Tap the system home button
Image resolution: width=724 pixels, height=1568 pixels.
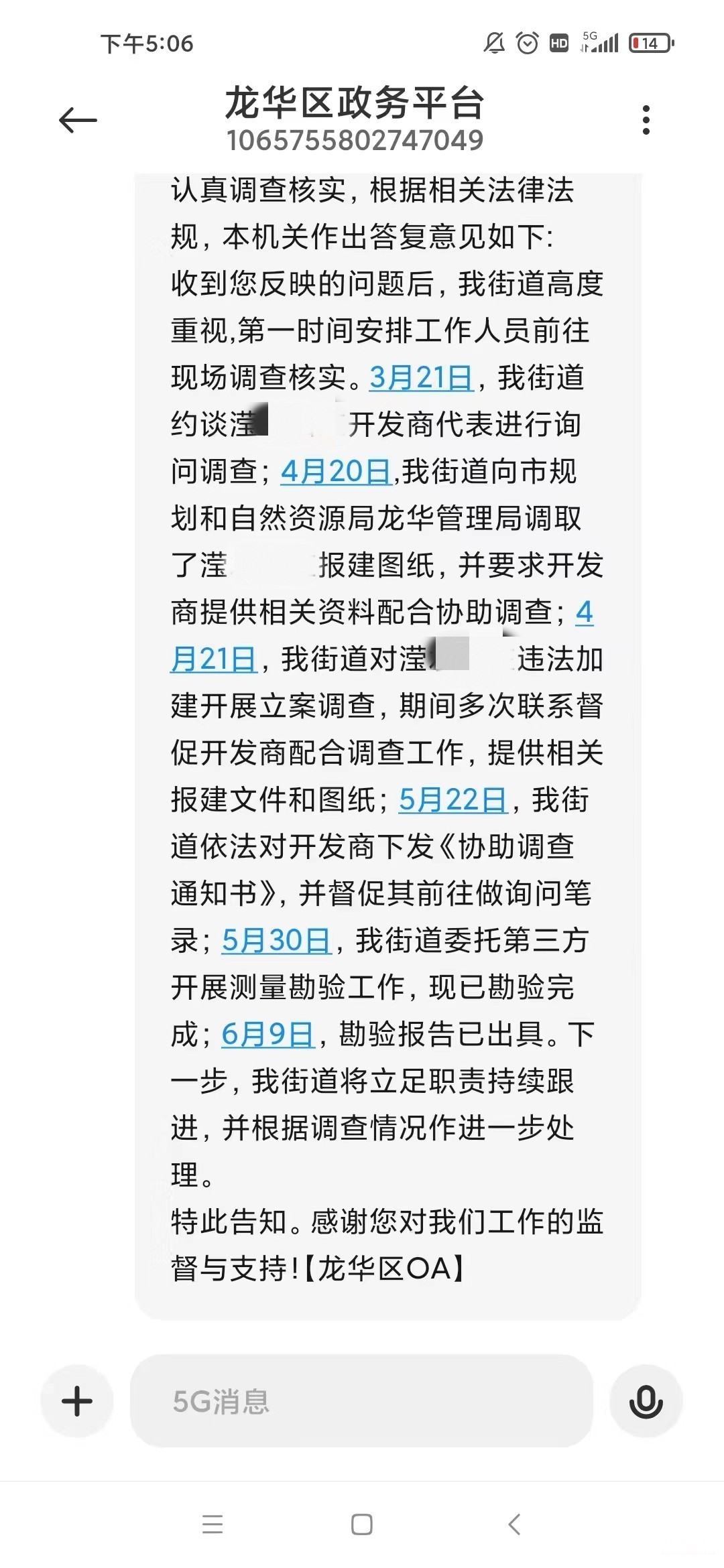pyautogui.click(x=362, y=1524)
